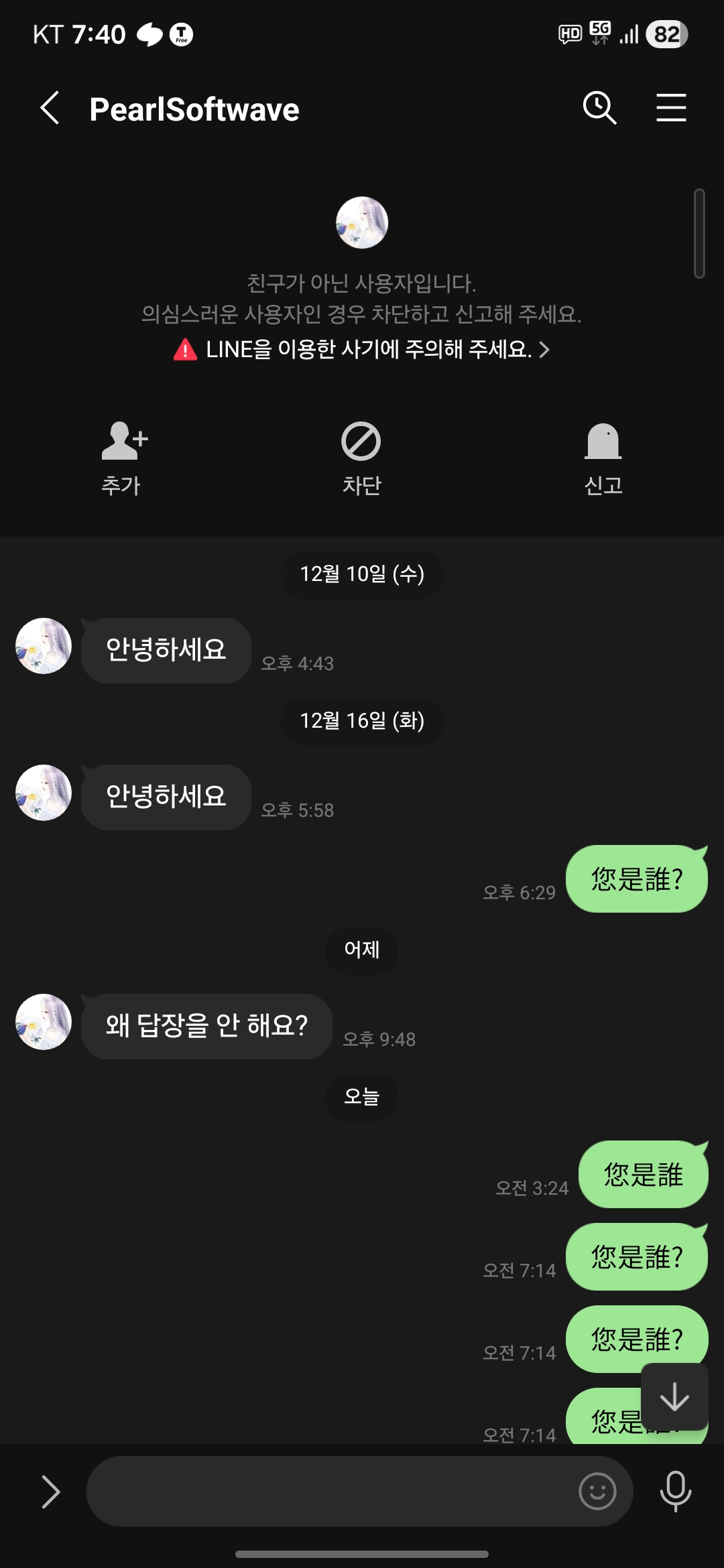Open the chat menu hamburger icon
The width and height of the screenshot is (724, 1568).
pyautogui.click(x=671, y=108)
